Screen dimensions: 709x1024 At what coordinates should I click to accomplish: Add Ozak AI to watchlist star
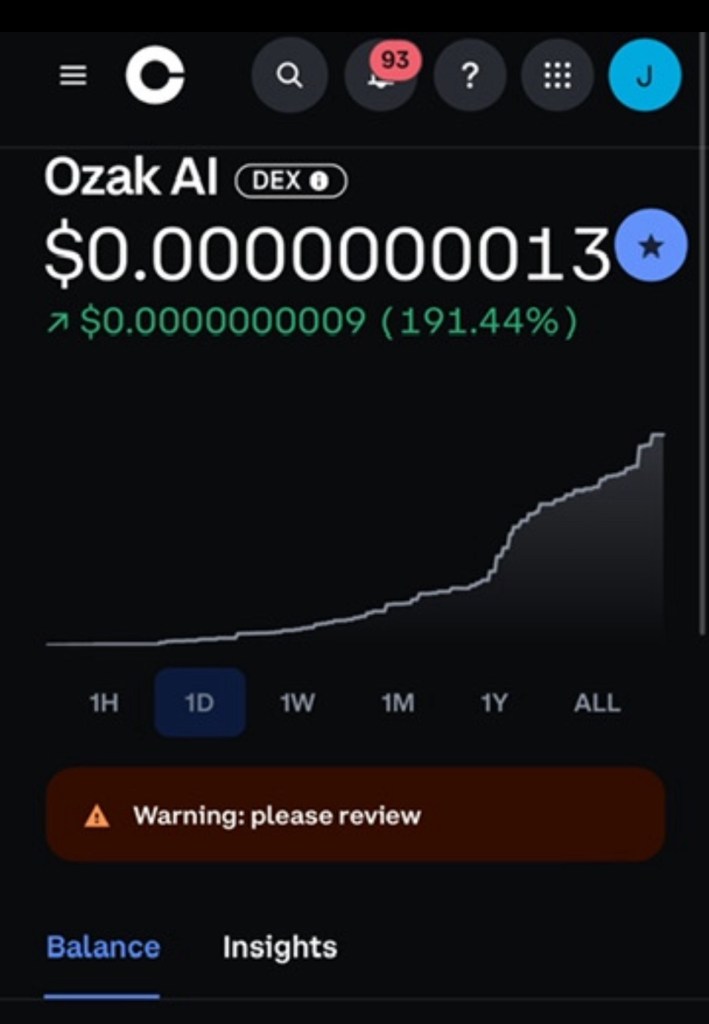pyautogui.click(x=650, y=246)
